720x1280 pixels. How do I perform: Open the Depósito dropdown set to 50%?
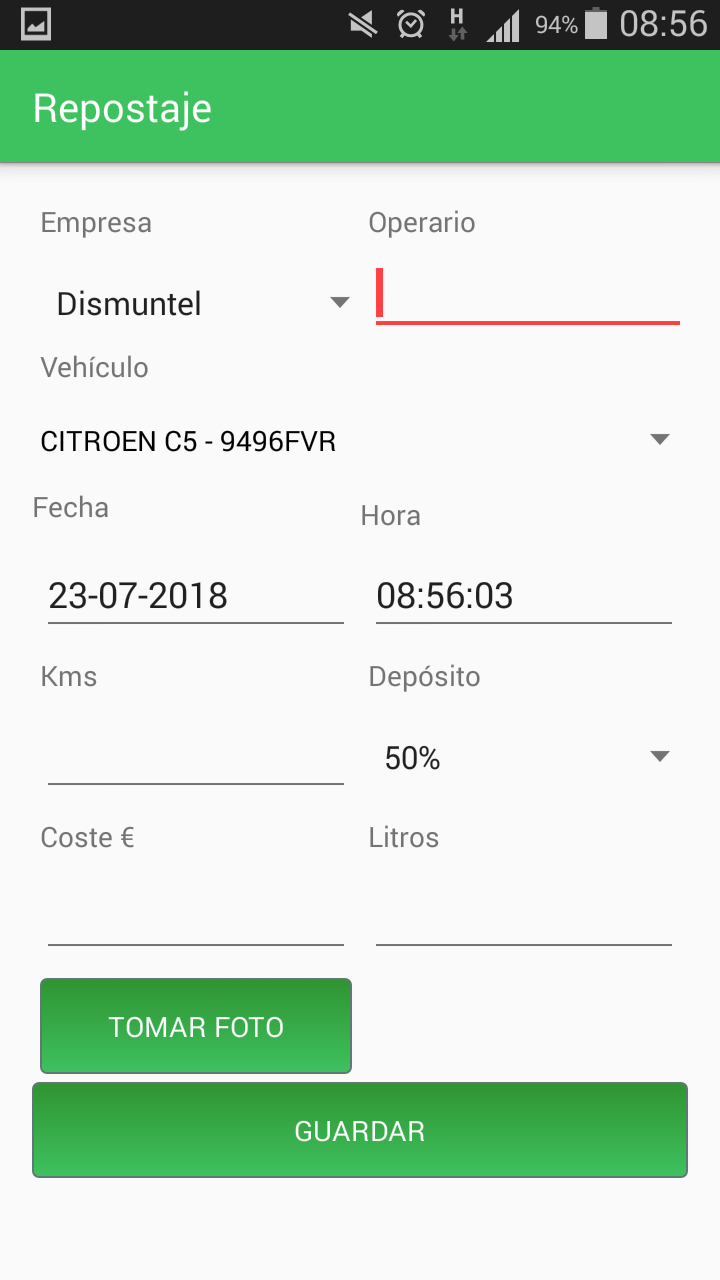pyautogui.click(x=524, y=758)
